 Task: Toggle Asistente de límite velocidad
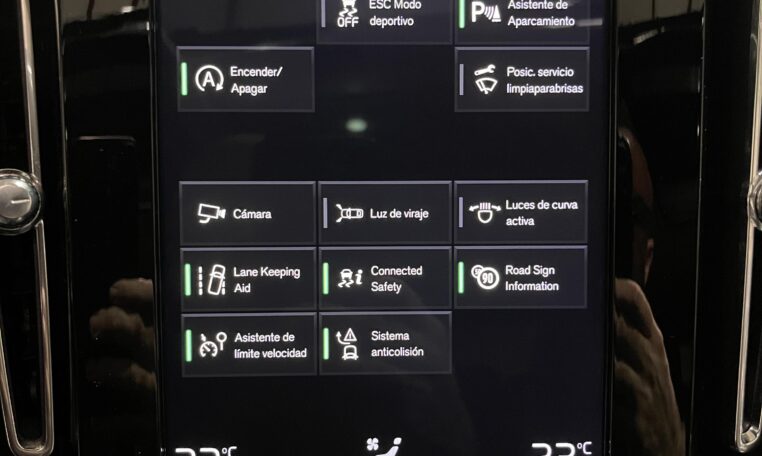[246, 344]
